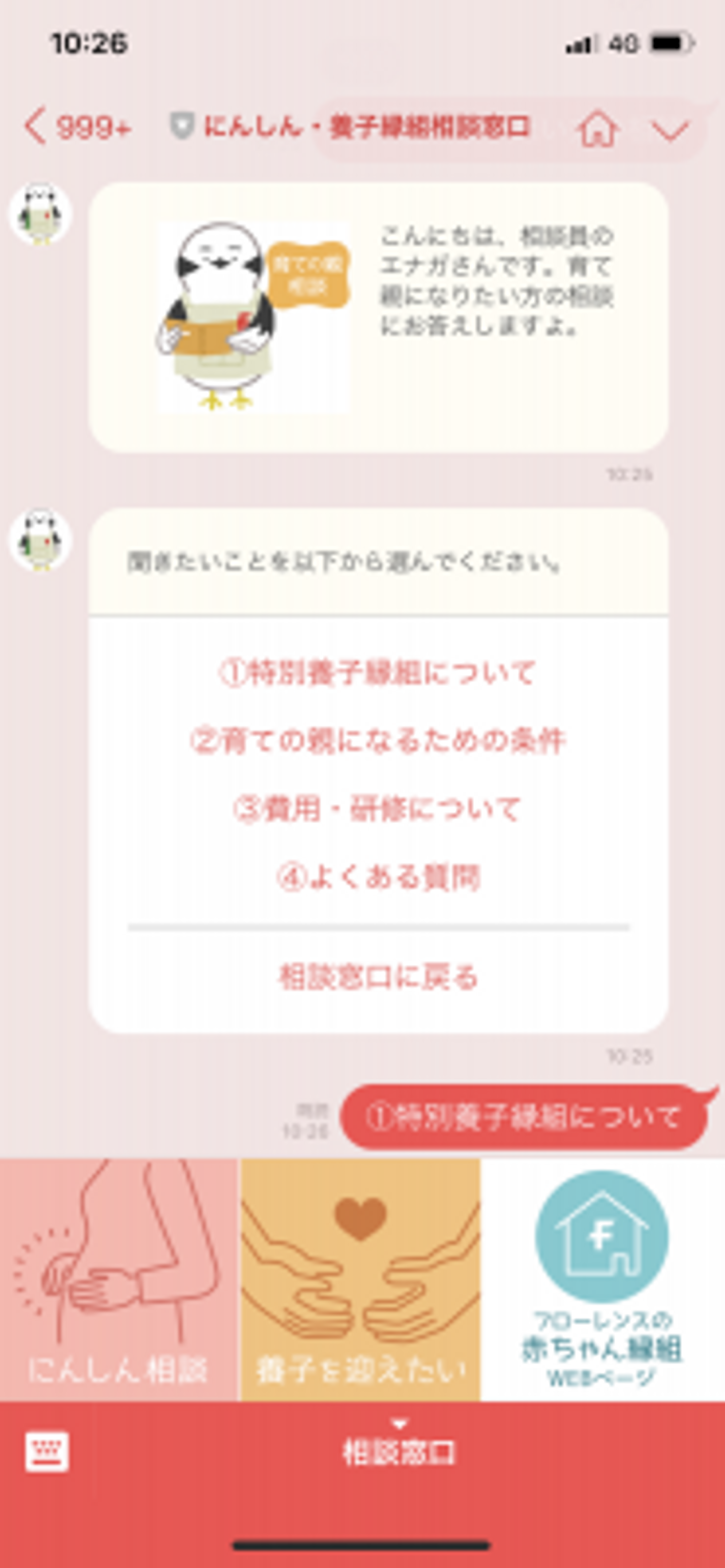Open the bird avatar profile of the top message
The height and width of the screenshot is (1568, 725).
click(40, 213)
